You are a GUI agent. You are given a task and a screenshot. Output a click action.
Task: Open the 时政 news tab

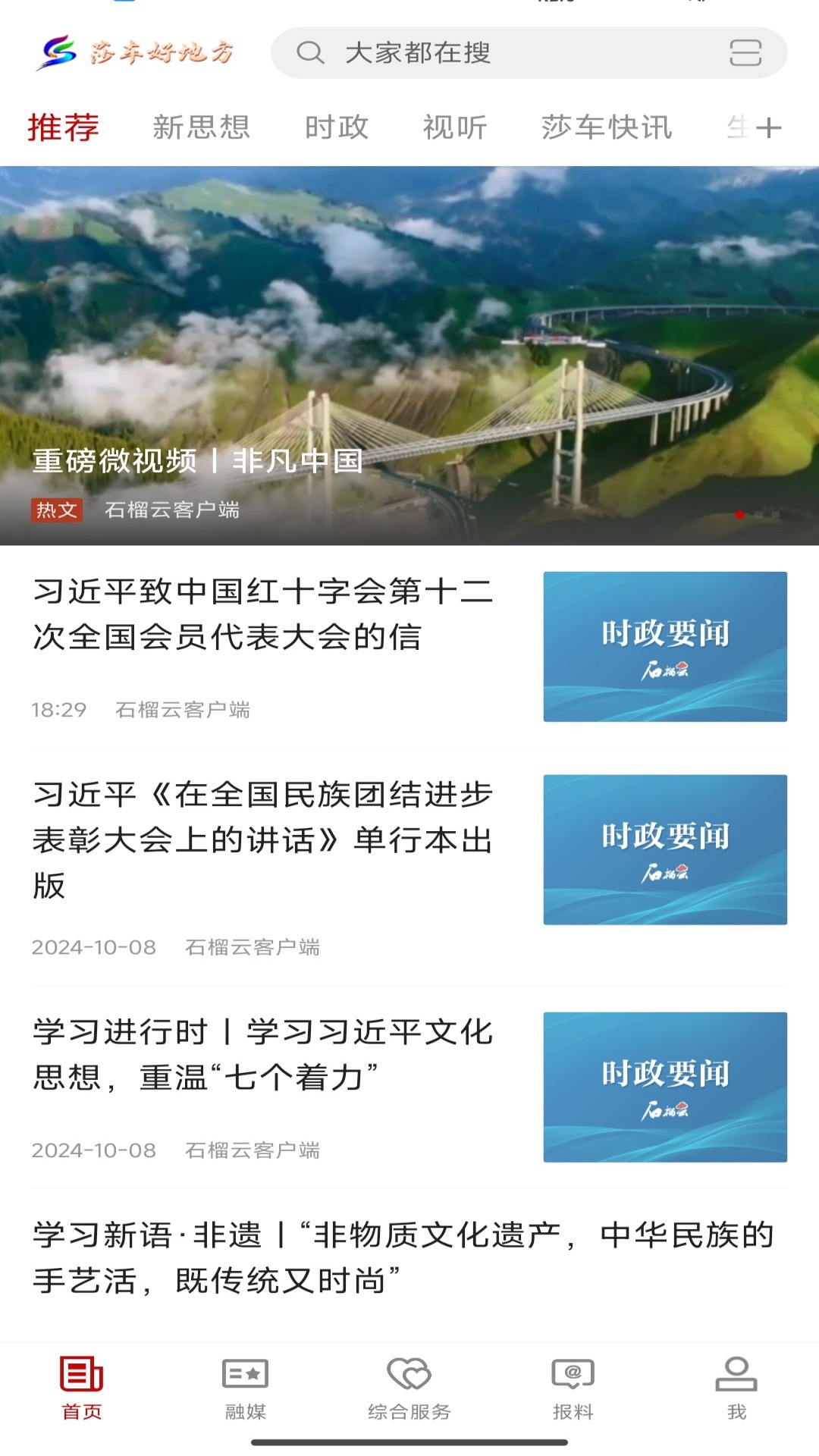(337, 127)
